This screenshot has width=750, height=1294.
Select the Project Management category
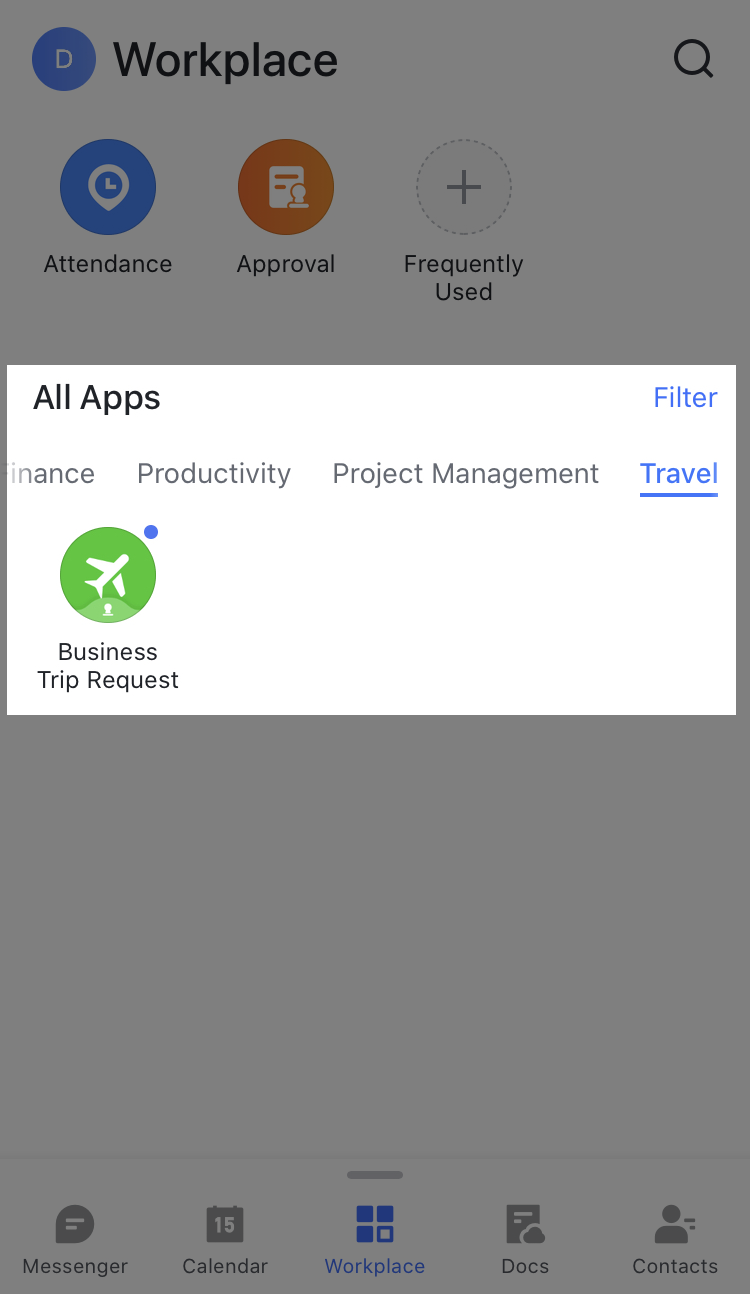[x=465, y=473]
